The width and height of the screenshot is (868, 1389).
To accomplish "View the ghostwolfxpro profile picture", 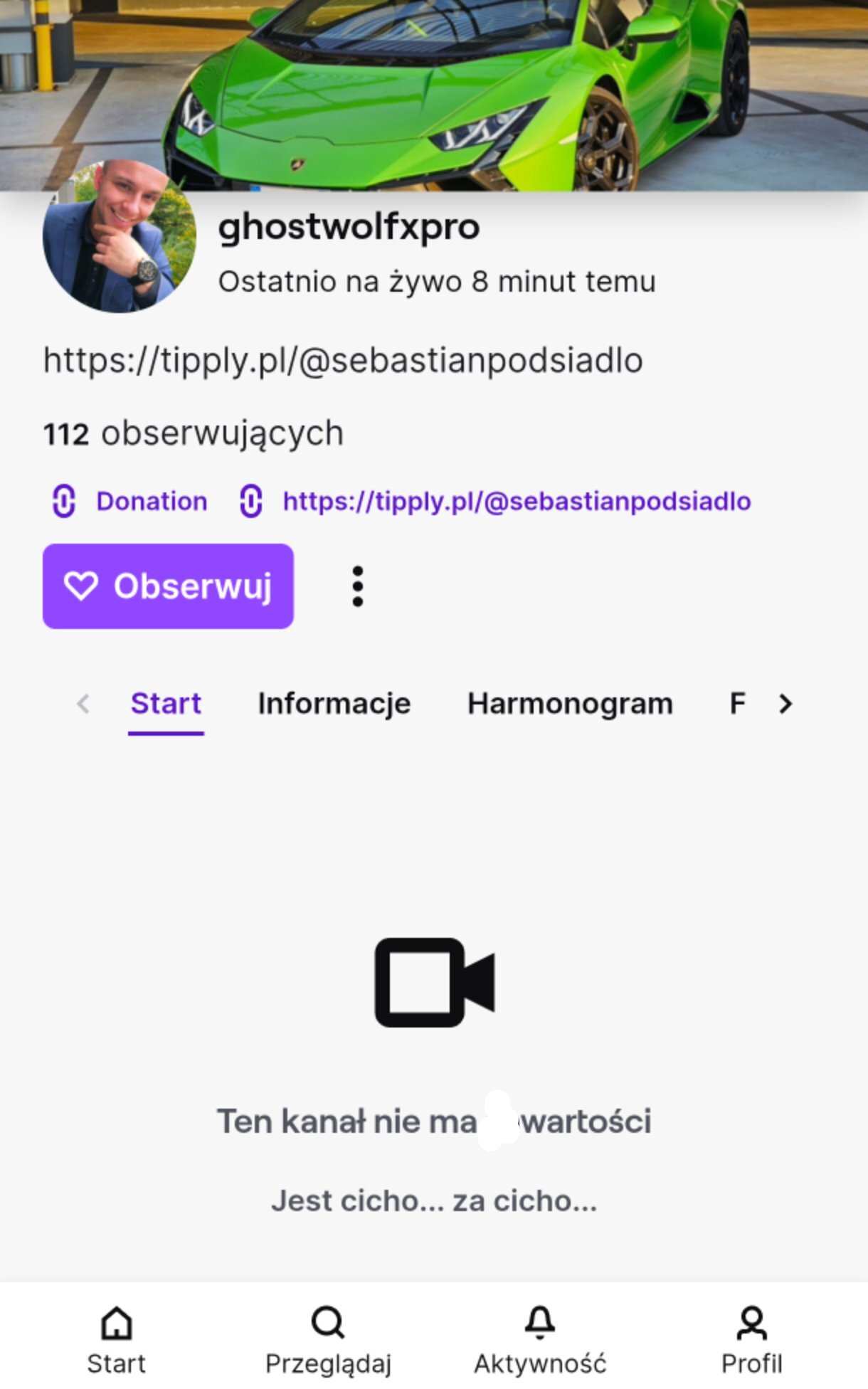I will pyautogui.click(x=120, y=236).
